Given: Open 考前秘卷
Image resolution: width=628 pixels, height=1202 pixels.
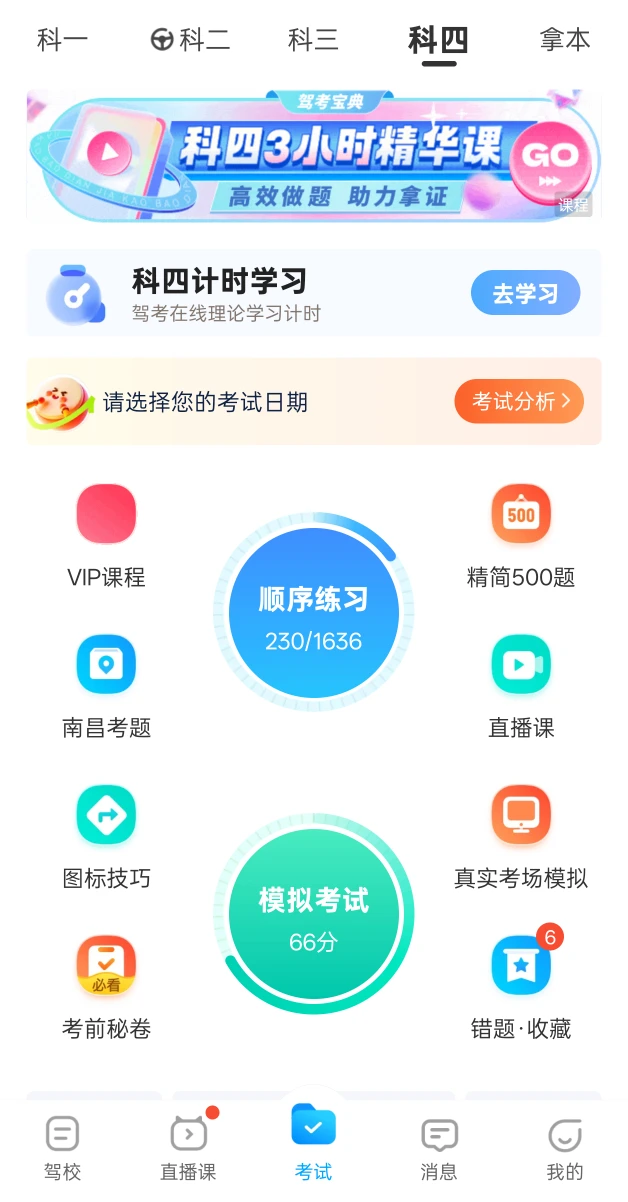Looking at the screenshot, I should [106, 986].
